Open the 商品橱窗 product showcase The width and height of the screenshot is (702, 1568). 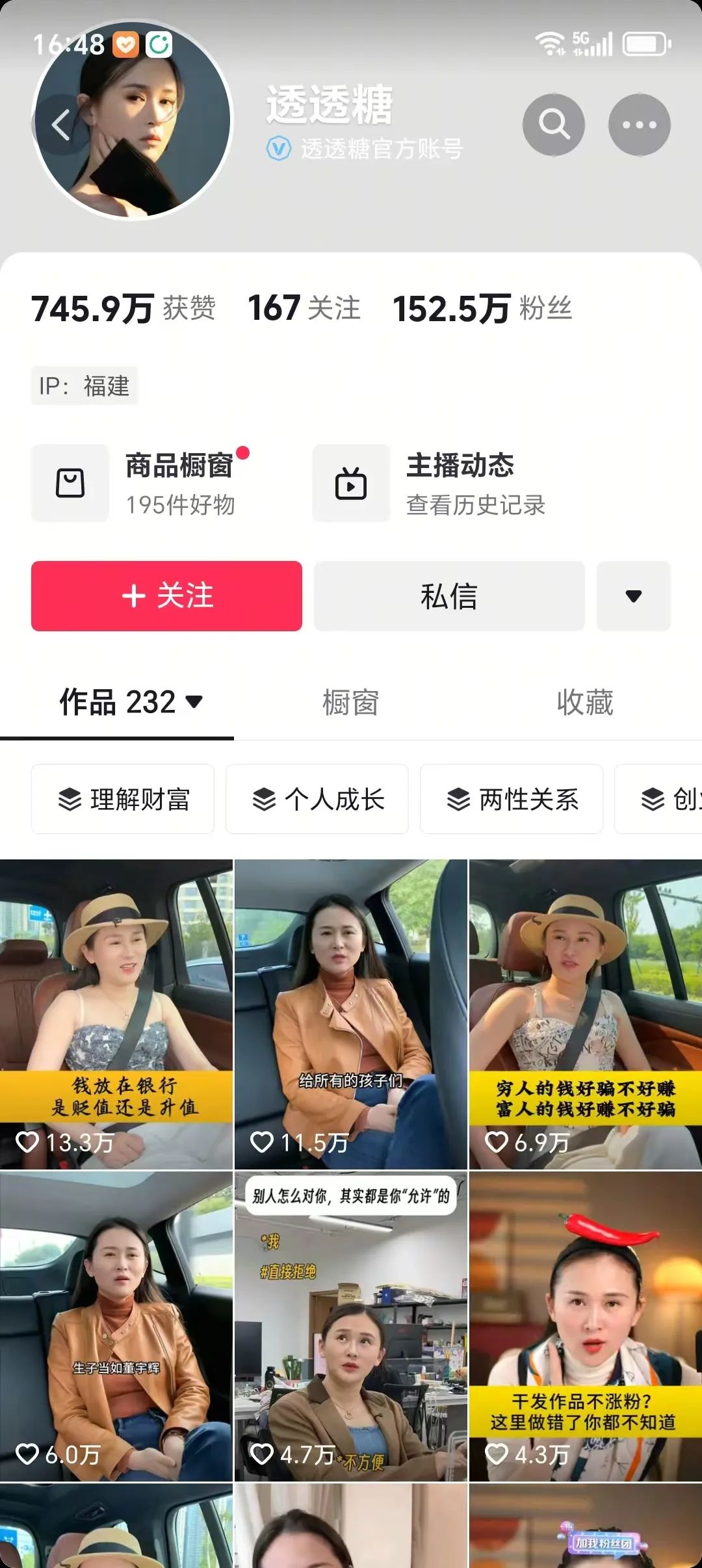(x=140, y=483)
